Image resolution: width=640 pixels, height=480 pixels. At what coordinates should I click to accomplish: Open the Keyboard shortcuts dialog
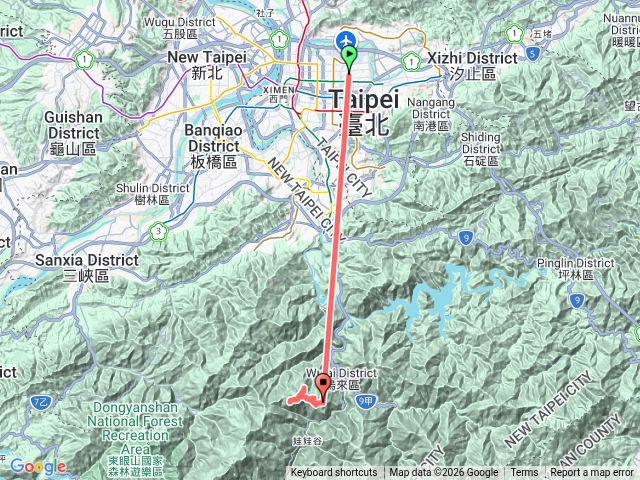tap(334, 473)
